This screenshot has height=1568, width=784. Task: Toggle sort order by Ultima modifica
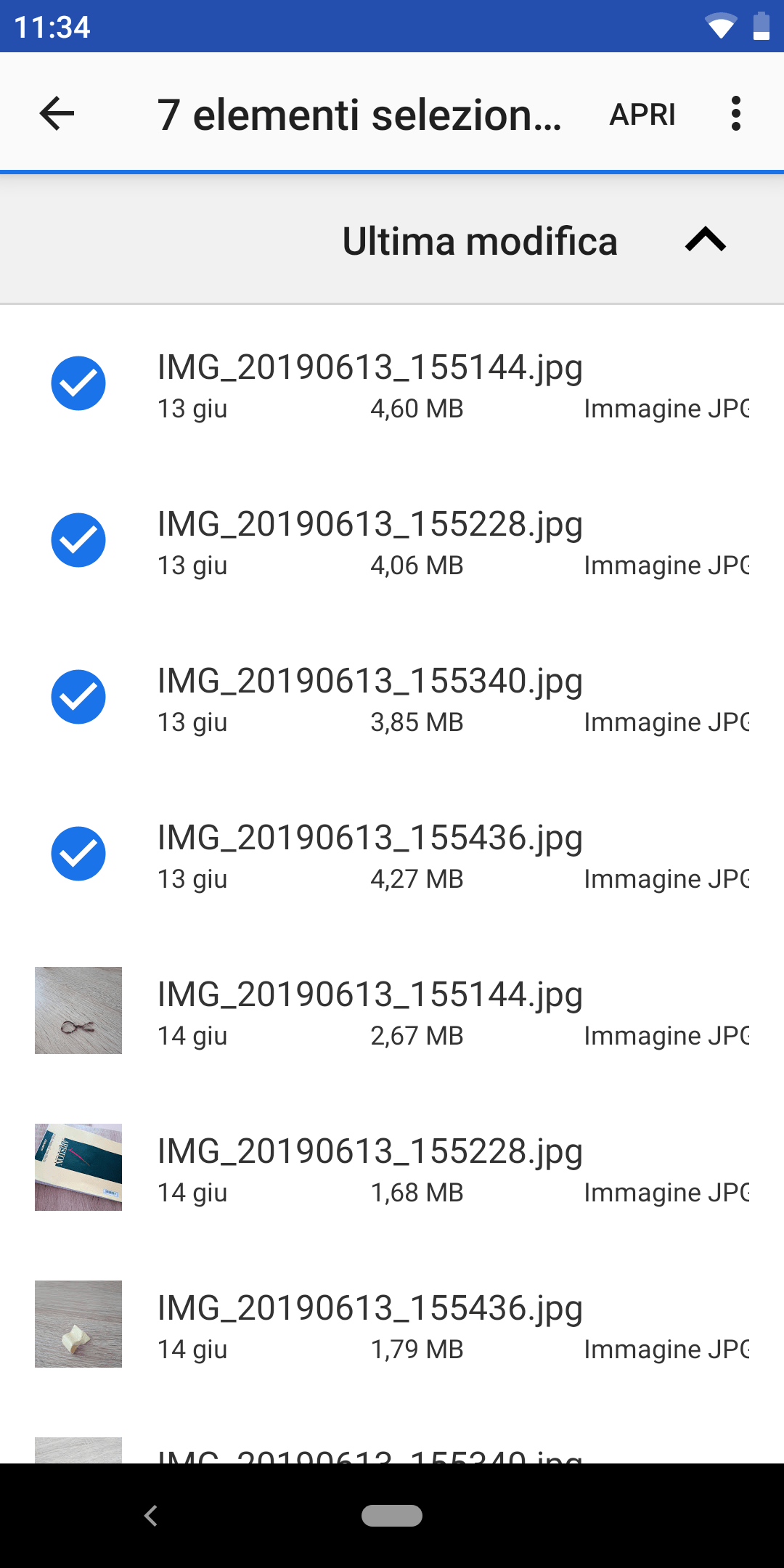pos(534,240)
